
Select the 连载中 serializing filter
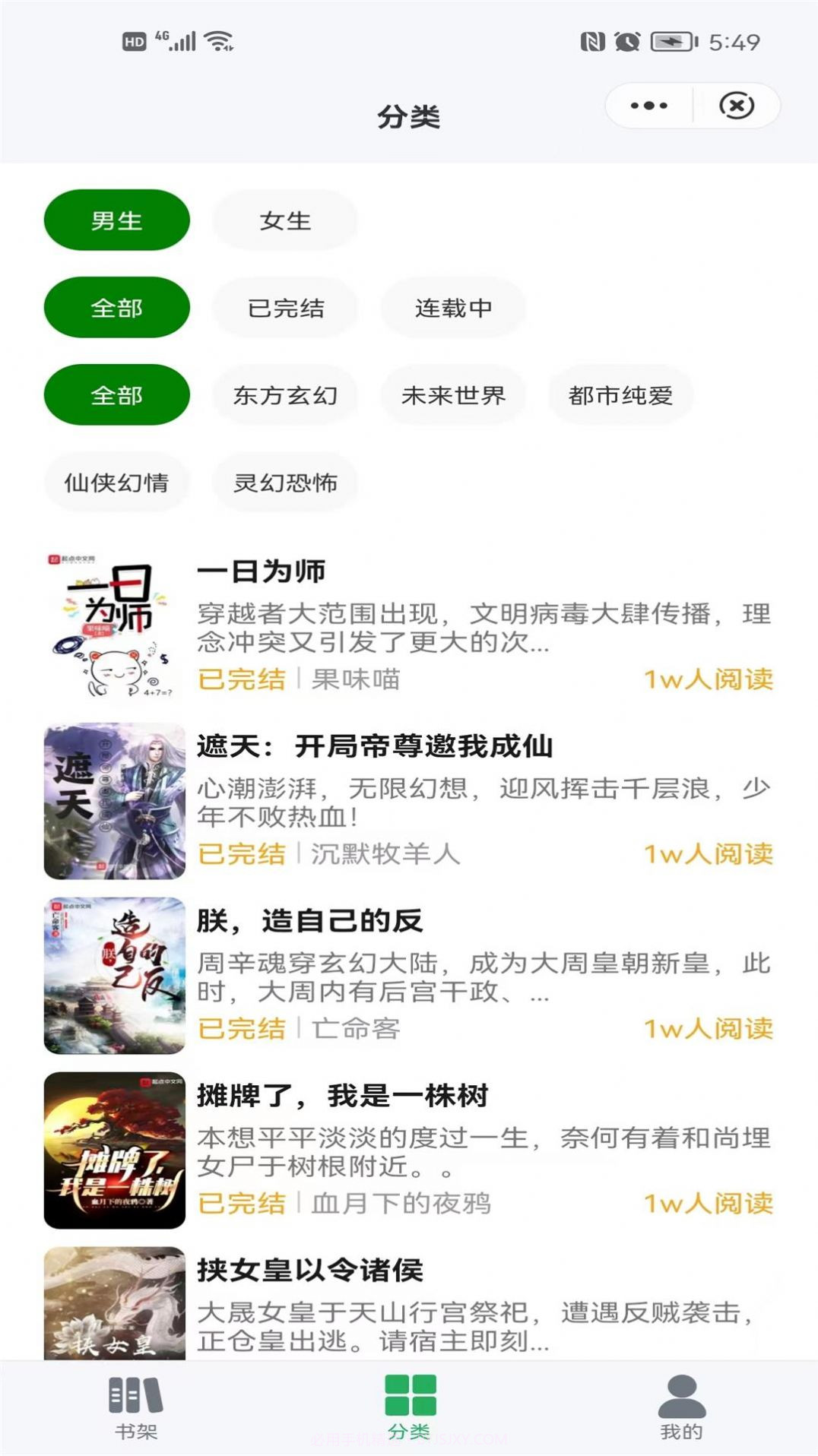click(453, 307)
